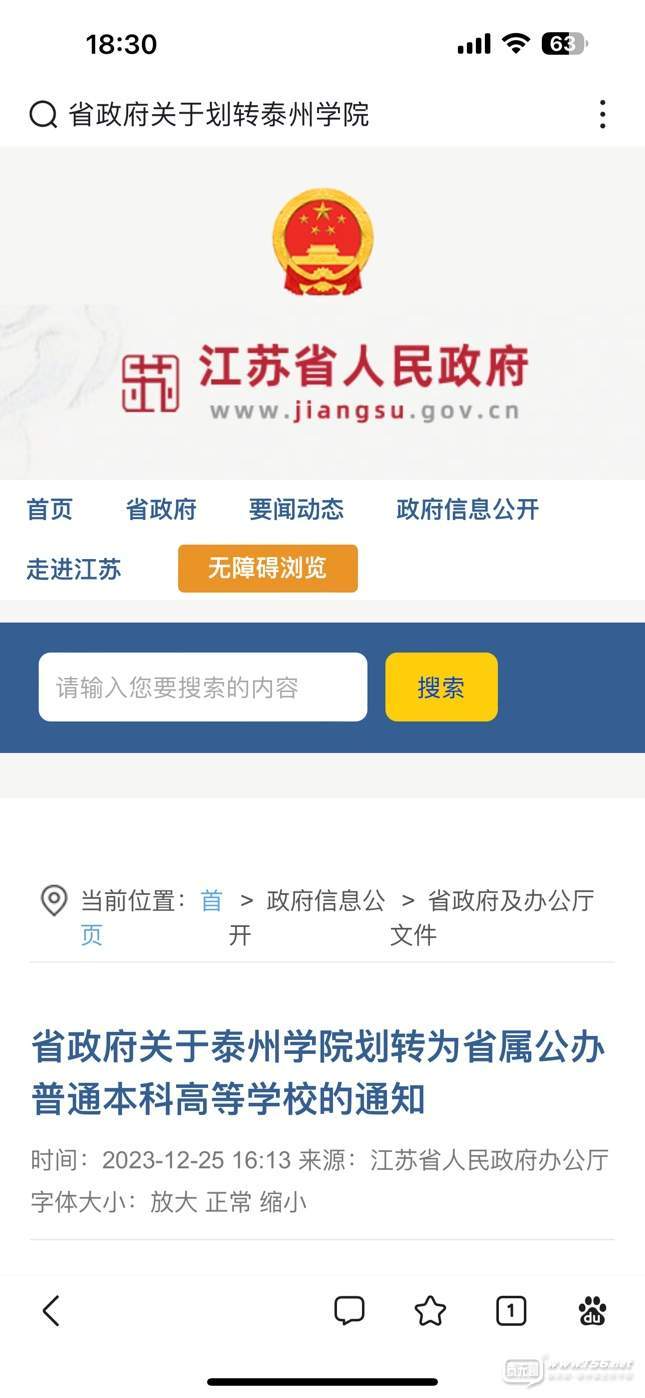Viewport: 645px width, 1398px height.
Task: Go to the 首页 nav link
Action: click(x=50, y=510)
